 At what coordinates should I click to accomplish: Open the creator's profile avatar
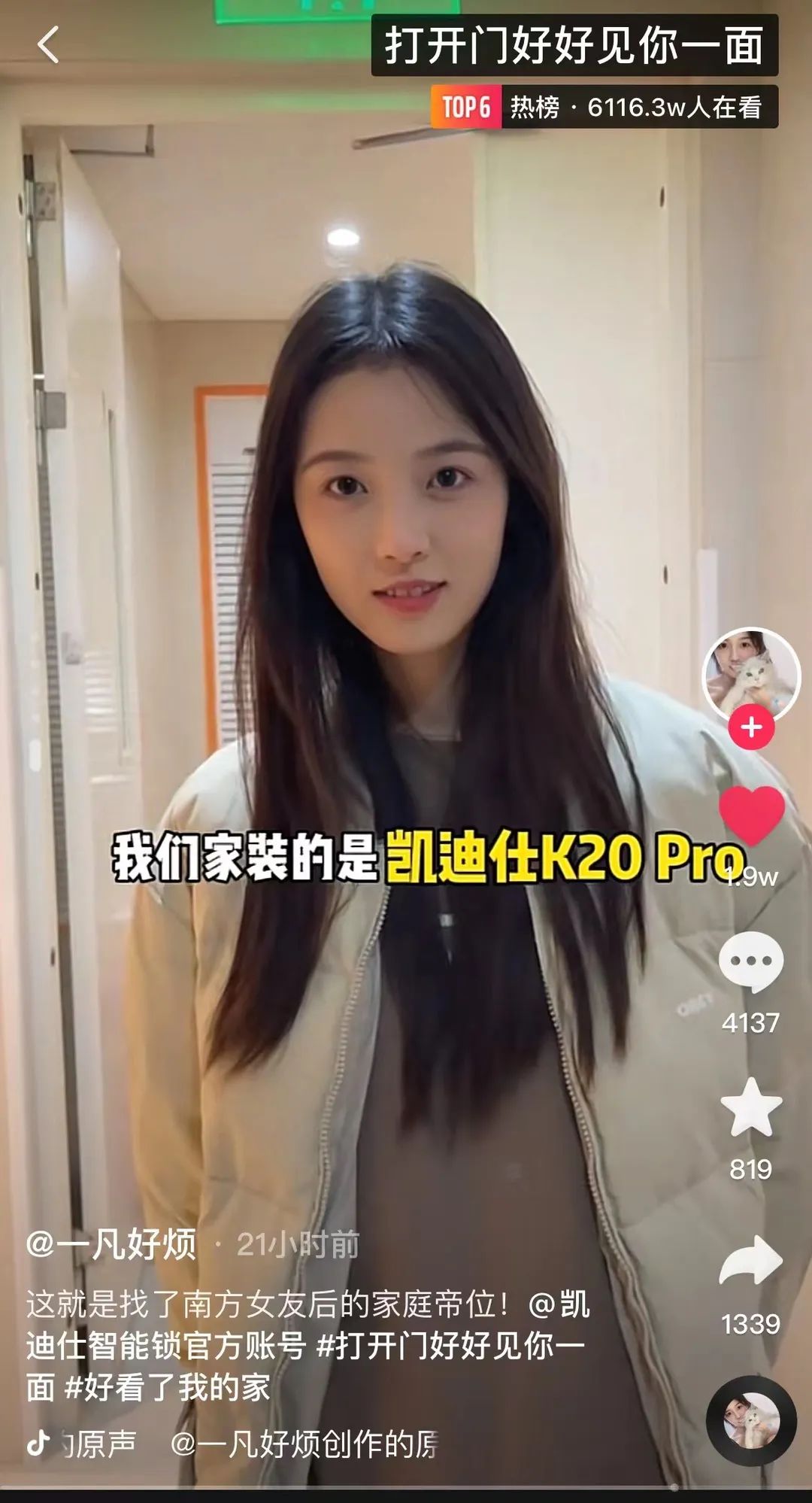750,673
